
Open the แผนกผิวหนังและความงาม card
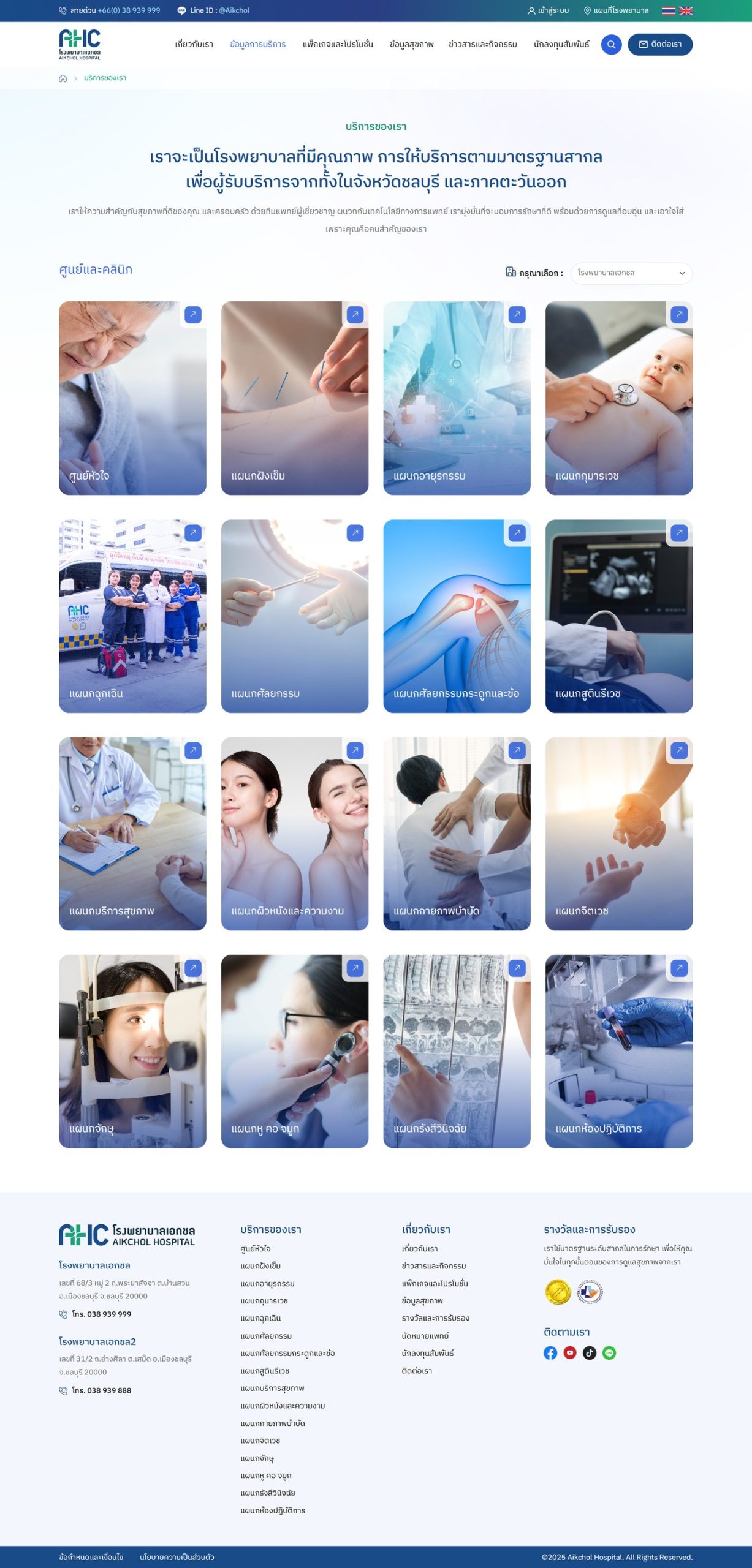295,834
